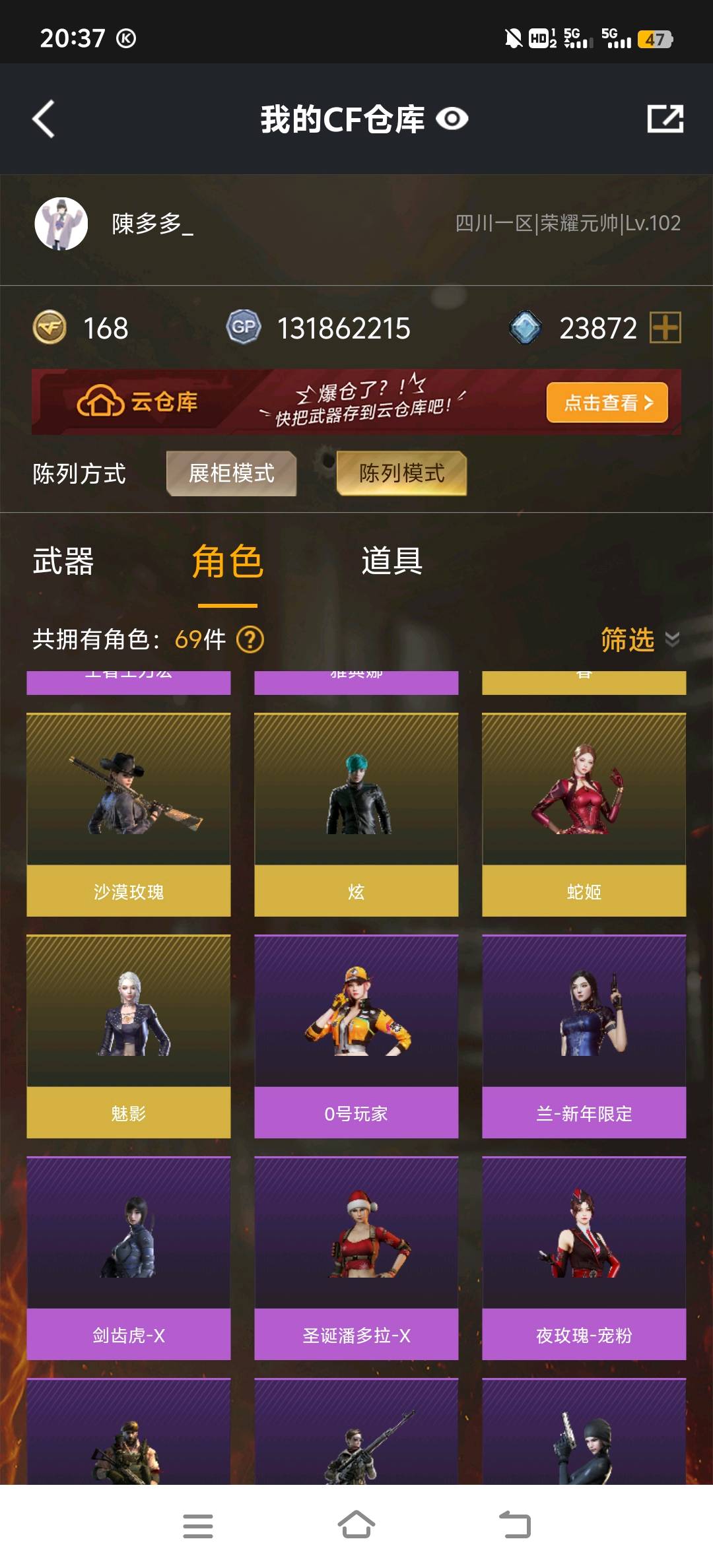Expand the 筛选 filter dropdown

638,639
